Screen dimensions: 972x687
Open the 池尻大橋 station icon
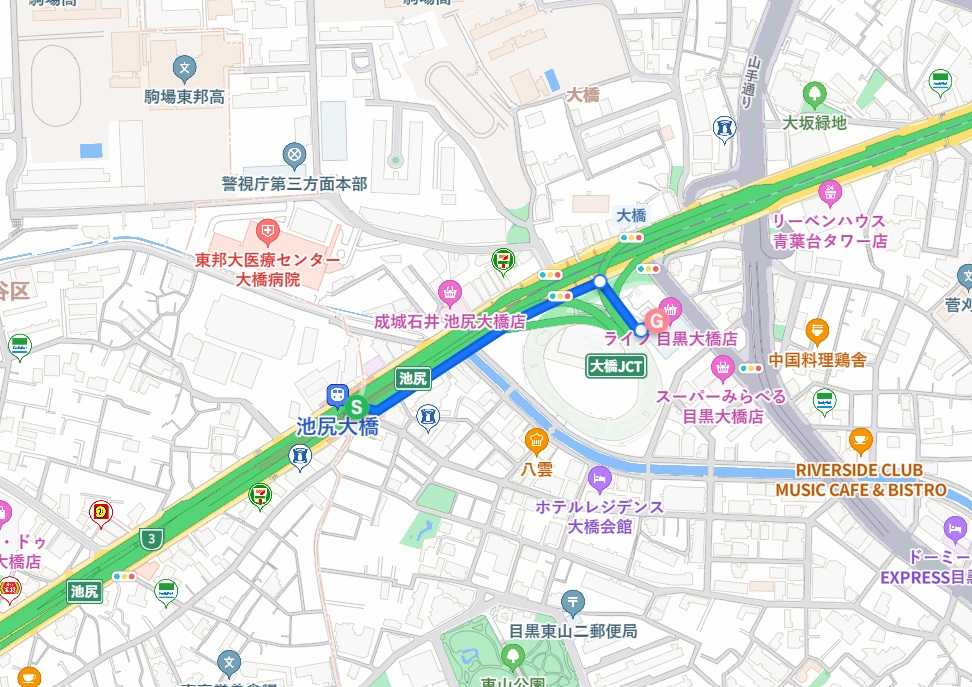coord(337,396)
